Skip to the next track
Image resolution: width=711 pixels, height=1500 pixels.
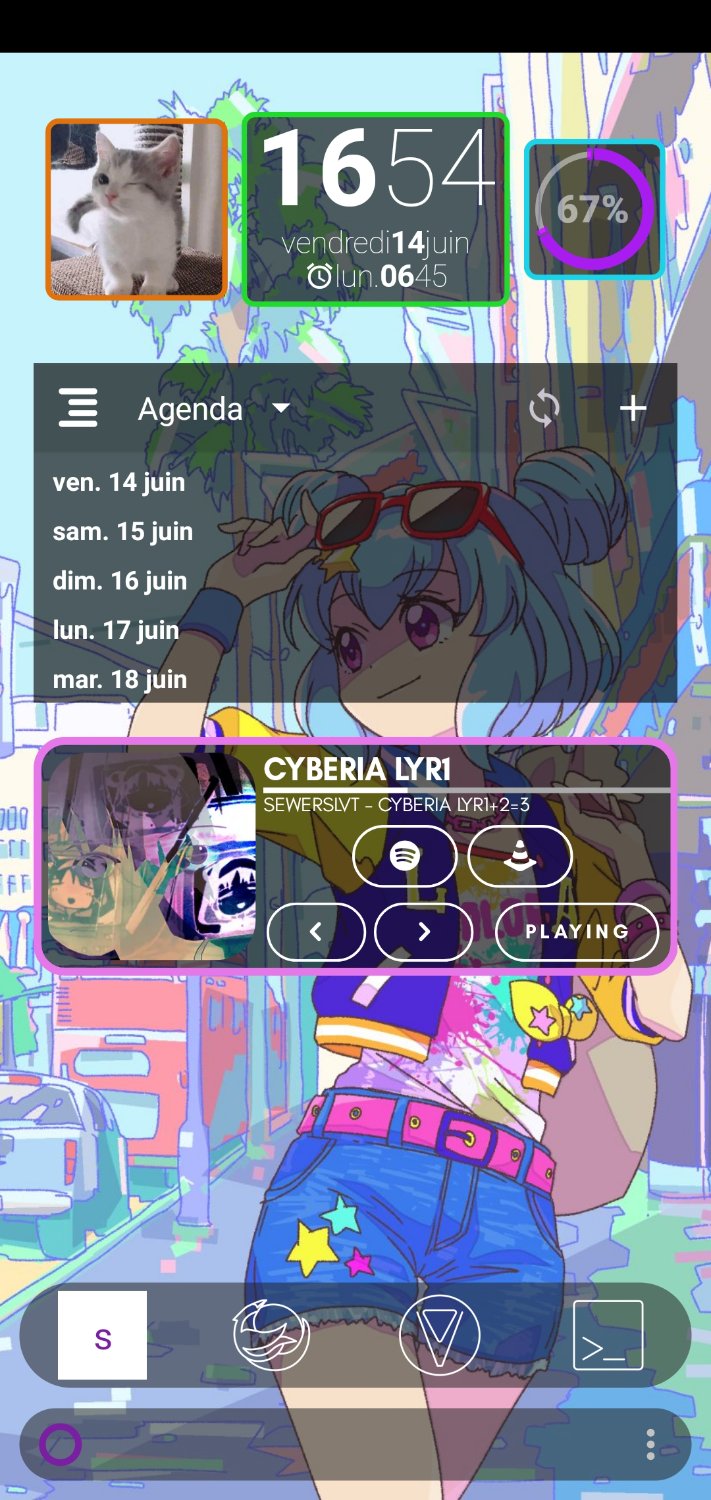423,932
